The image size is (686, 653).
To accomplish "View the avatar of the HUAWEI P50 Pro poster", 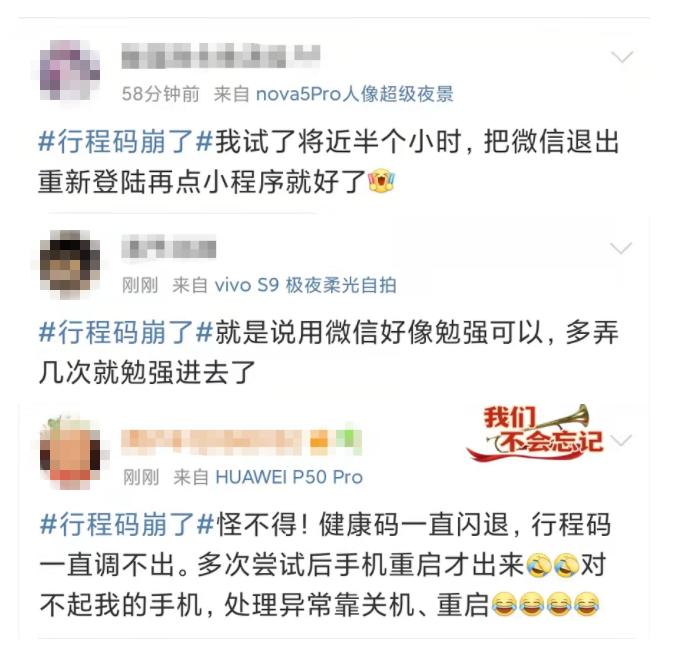I will pyautogui.click(x=70, y=453).
